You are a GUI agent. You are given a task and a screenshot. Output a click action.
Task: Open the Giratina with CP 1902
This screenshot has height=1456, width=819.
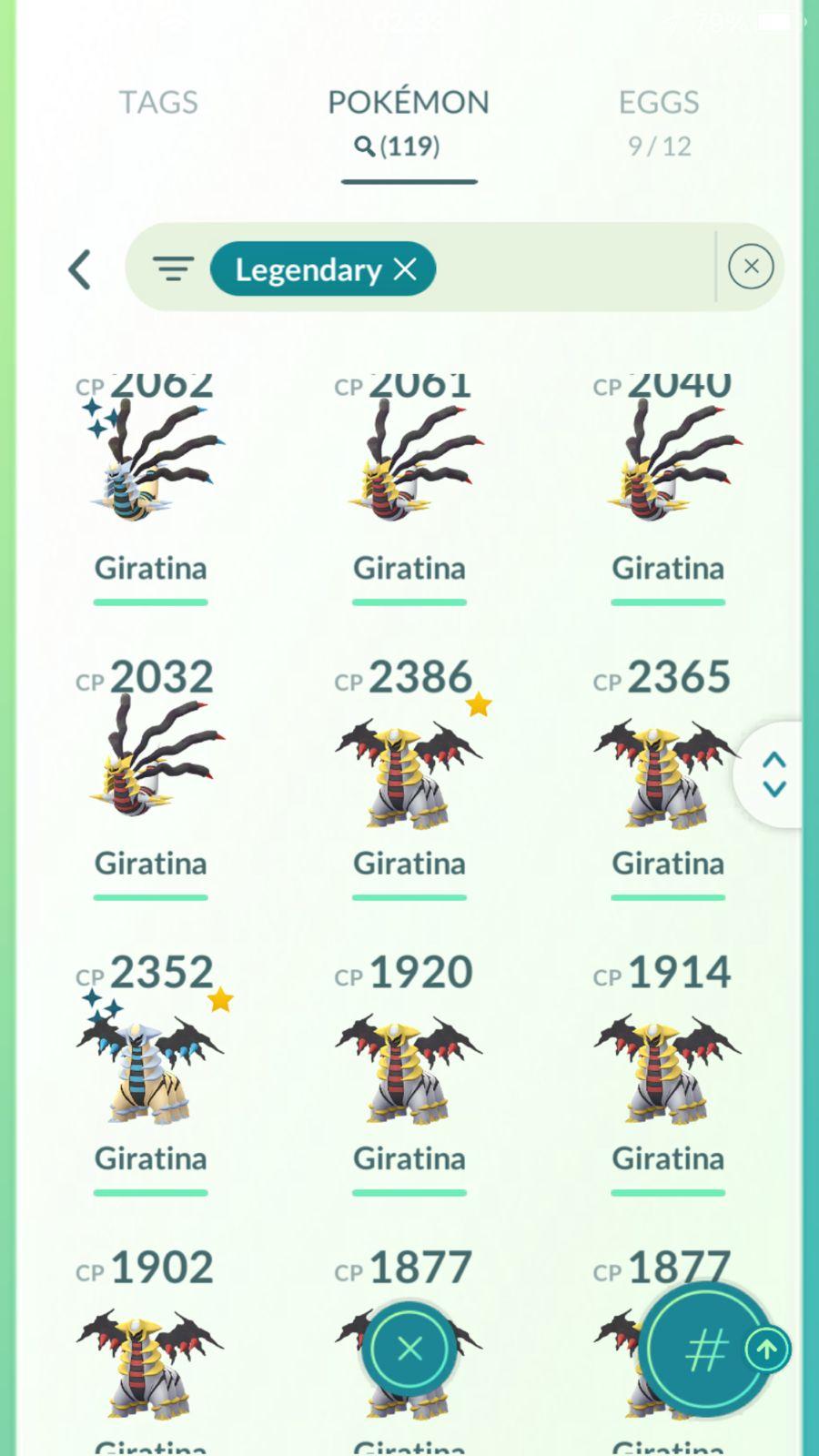[x=151, y=1360]
